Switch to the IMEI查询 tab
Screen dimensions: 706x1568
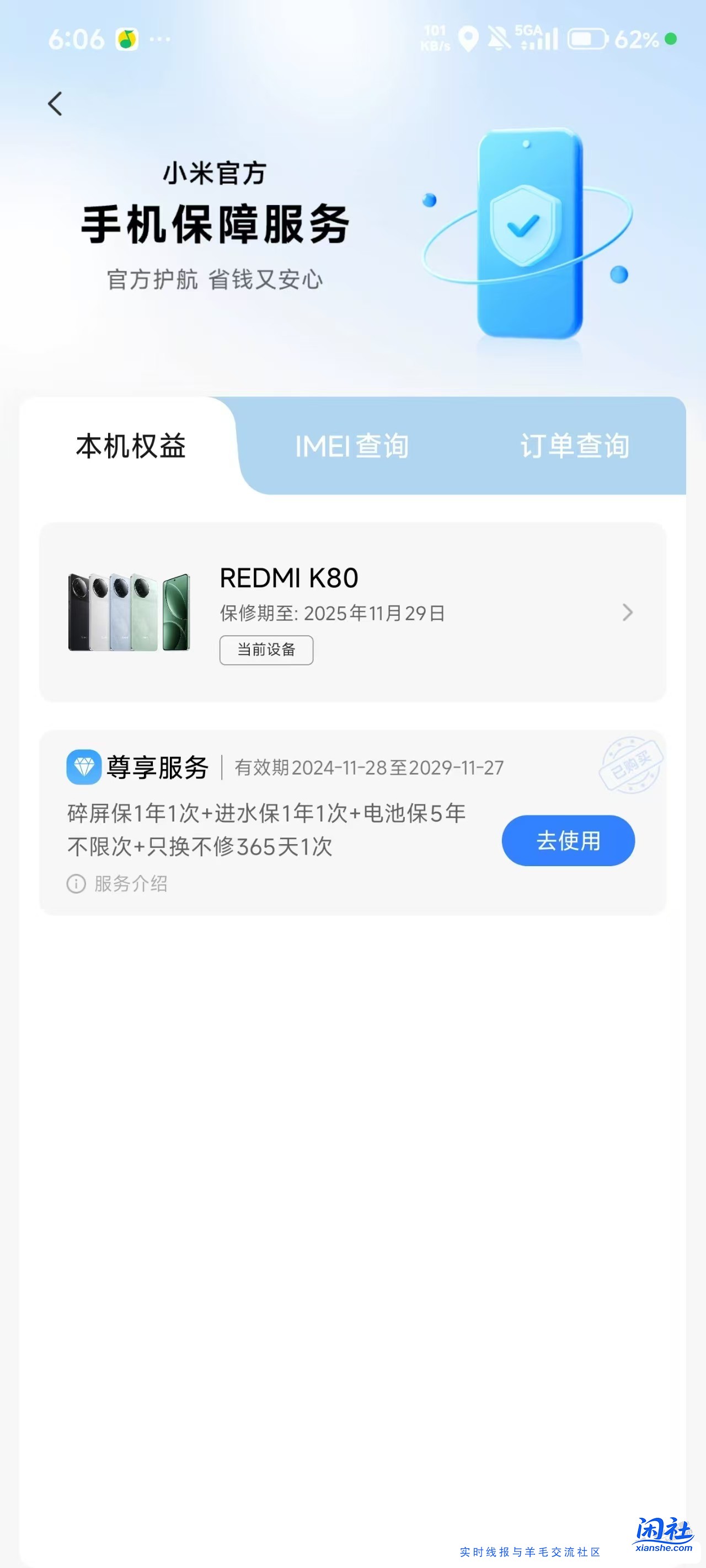352,445
